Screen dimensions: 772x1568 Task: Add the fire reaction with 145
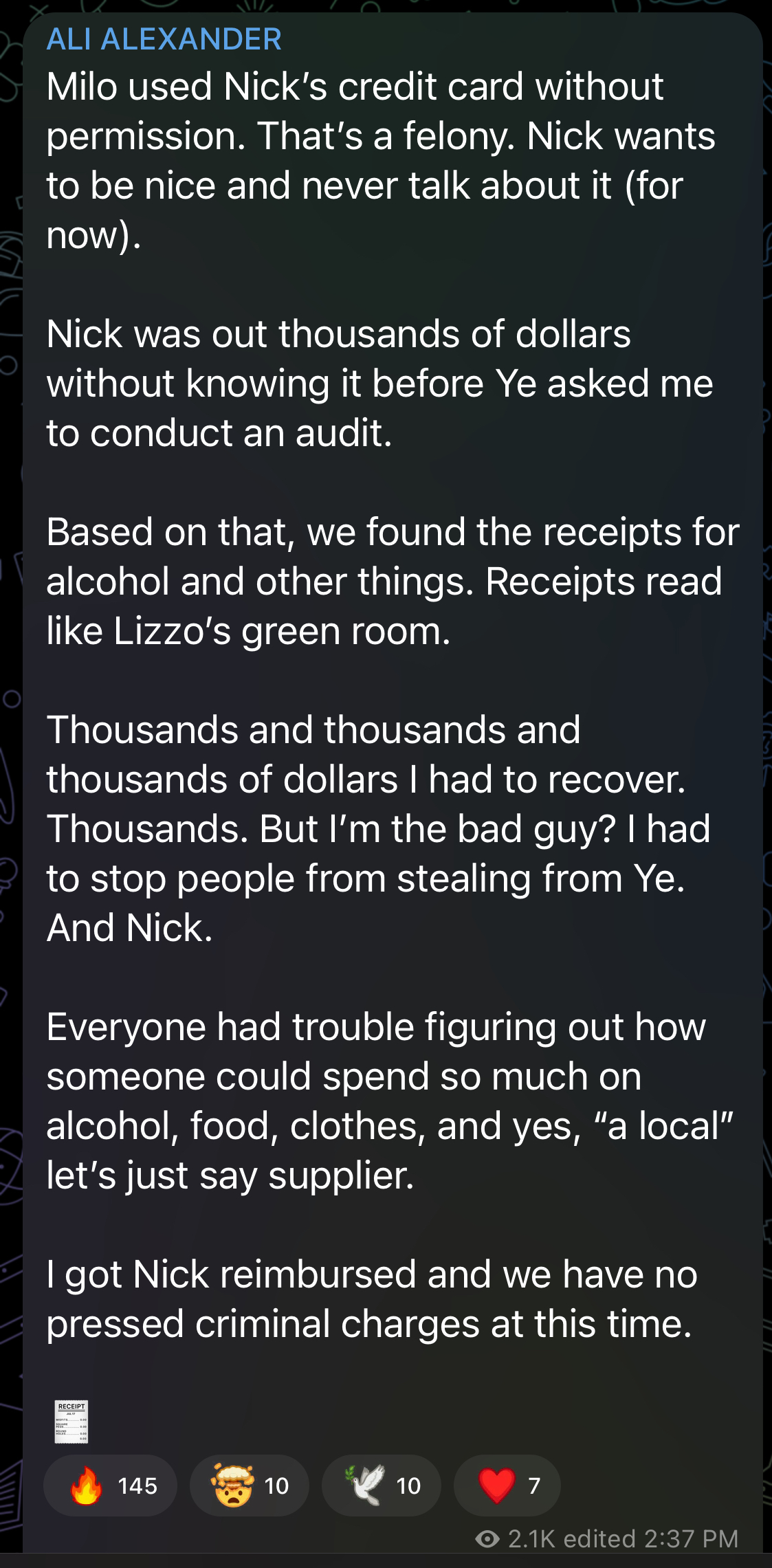(x=110, y=1486)
